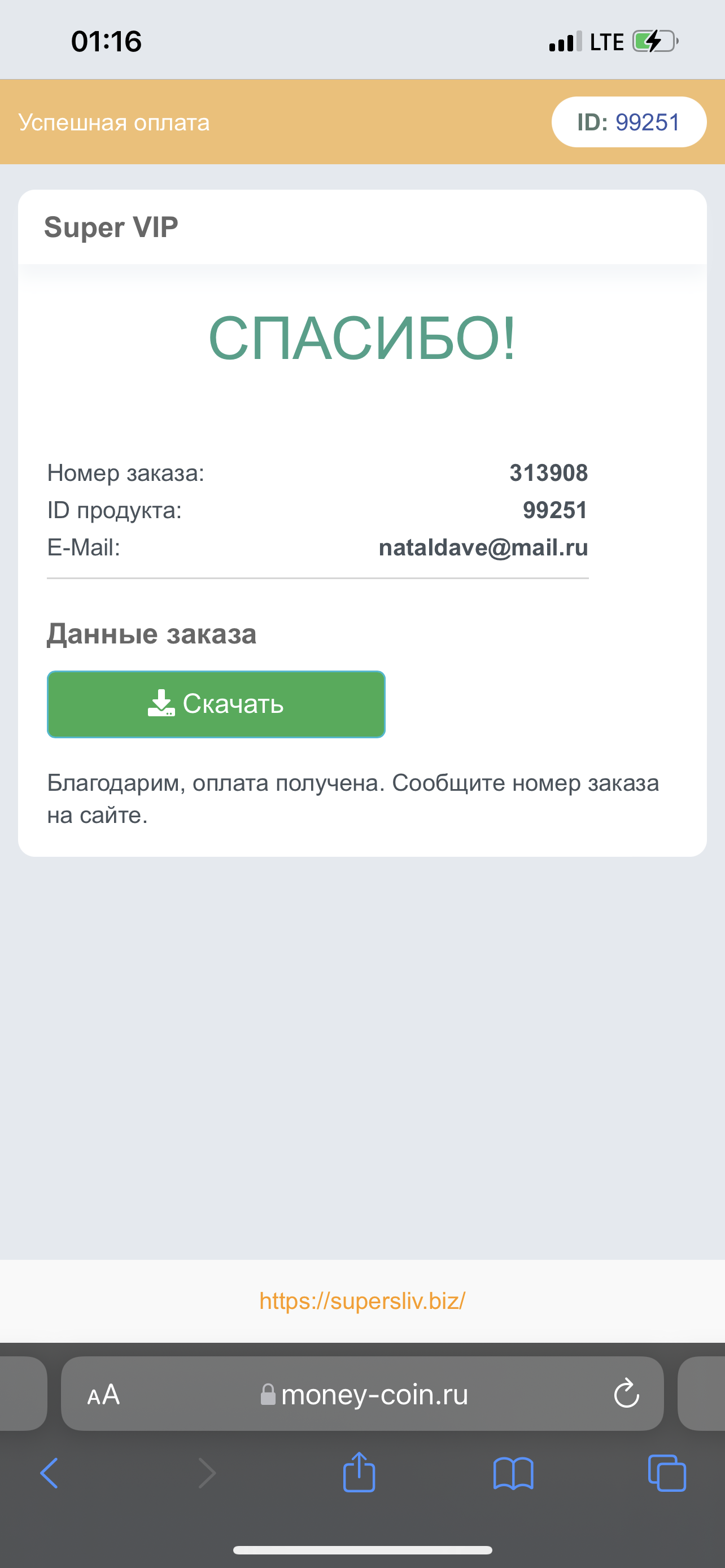Share this page via share icon

tap(359, 1472)
